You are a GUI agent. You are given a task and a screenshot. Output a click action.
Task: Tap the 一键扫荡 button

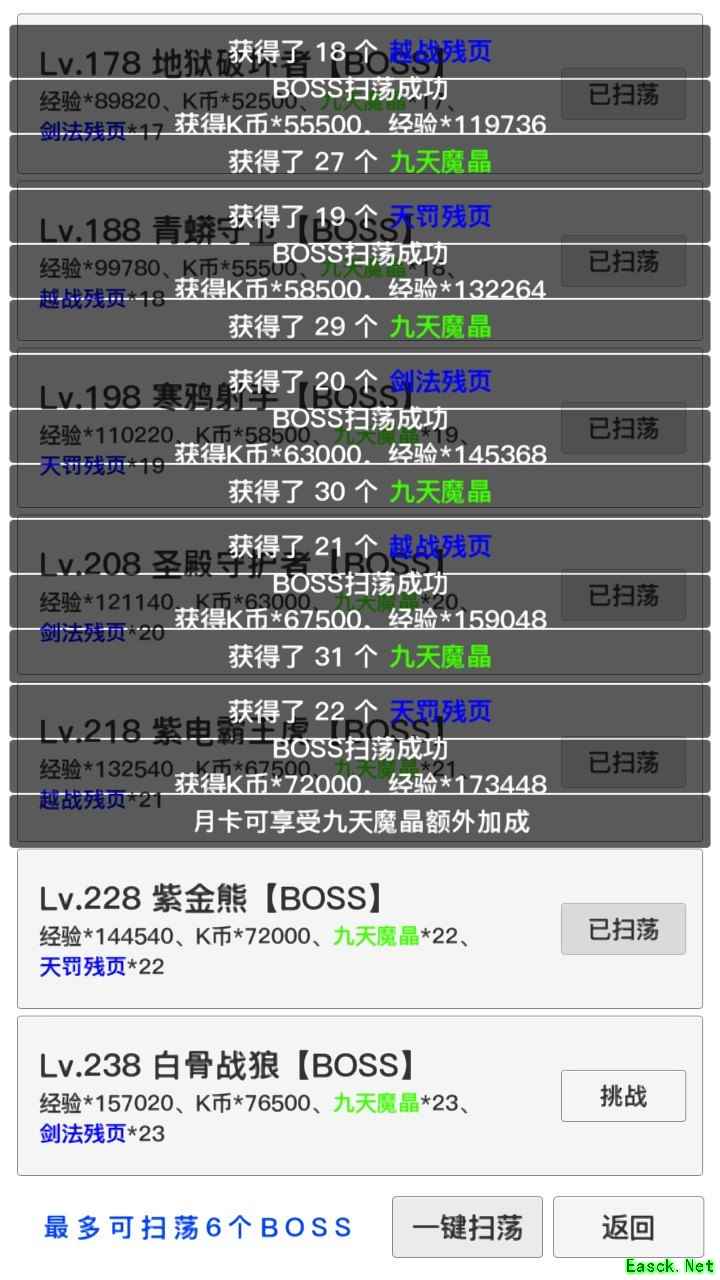click(x=467, y=1227)
